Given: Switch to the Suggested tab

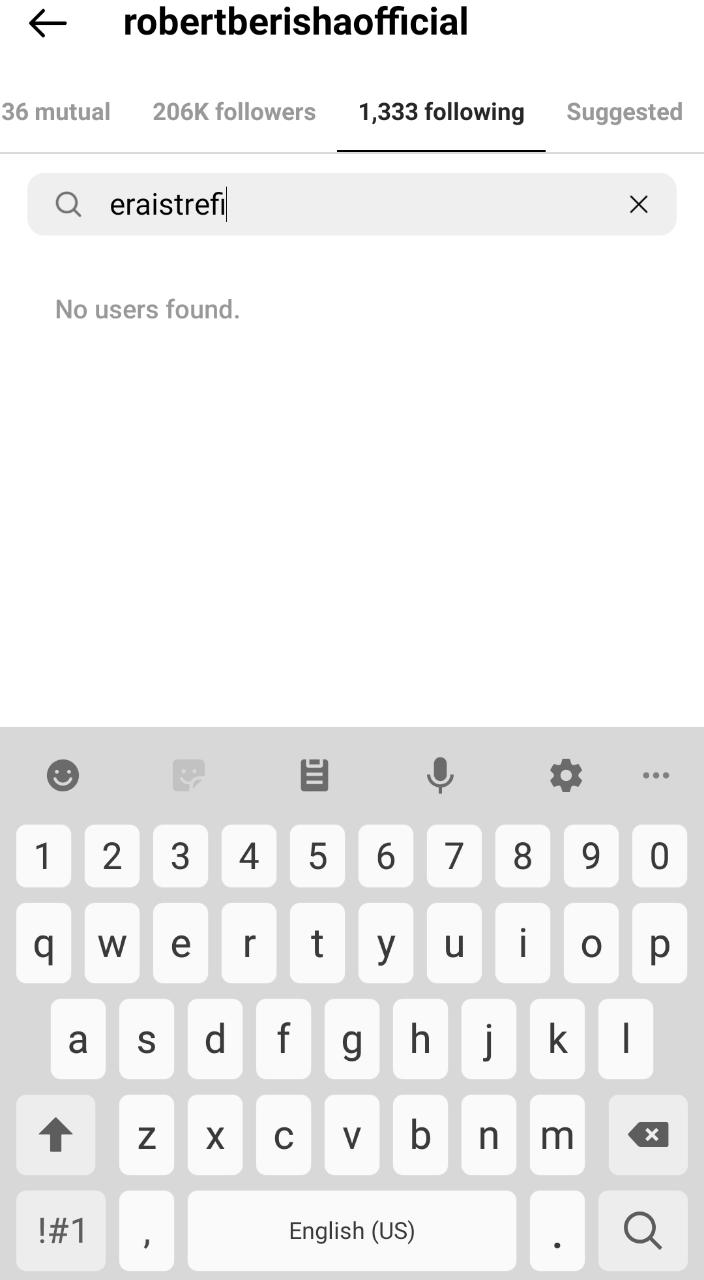Looking at the screenshot, I should click(x=625, y=112).
